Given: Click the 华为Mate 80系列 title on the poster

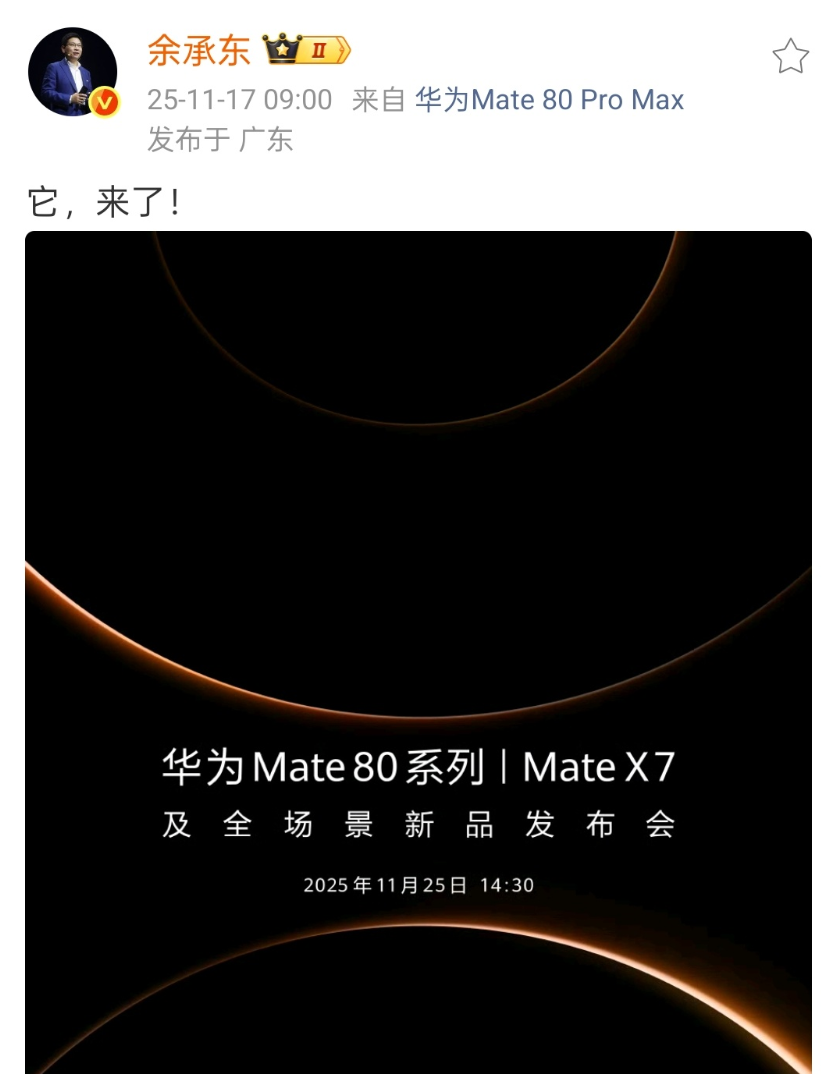Looking at the screenshot, I should coord(320,767).
